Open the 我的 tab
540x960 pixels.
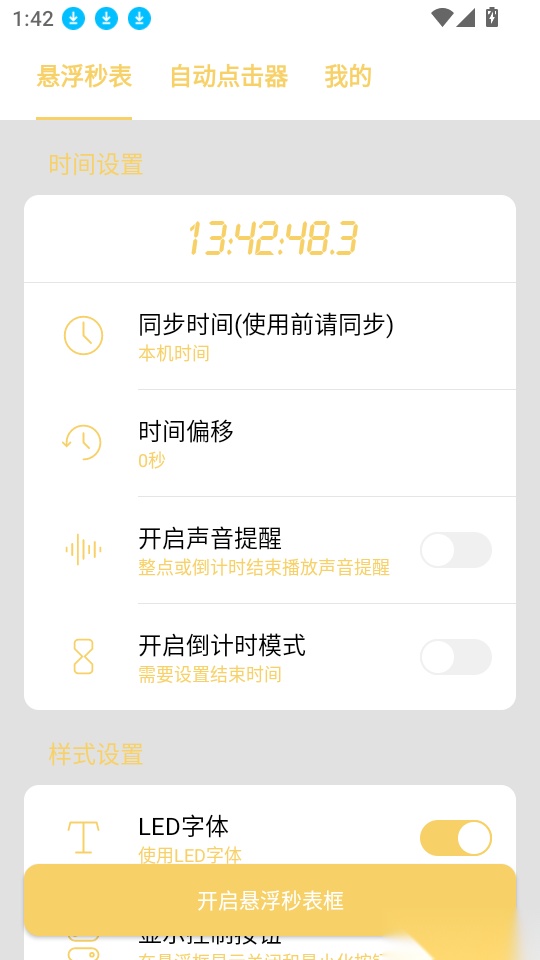(x=348, y=77)
